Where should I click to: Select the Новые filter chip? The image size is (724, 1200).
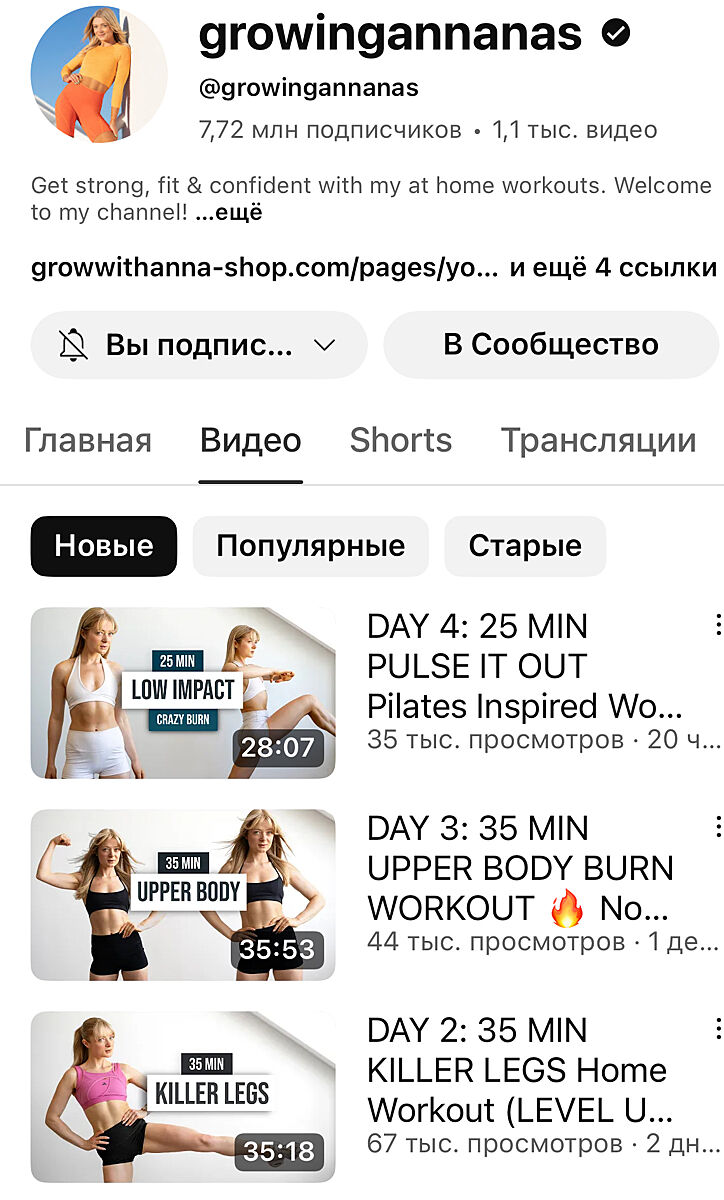[x=104, y=546]
